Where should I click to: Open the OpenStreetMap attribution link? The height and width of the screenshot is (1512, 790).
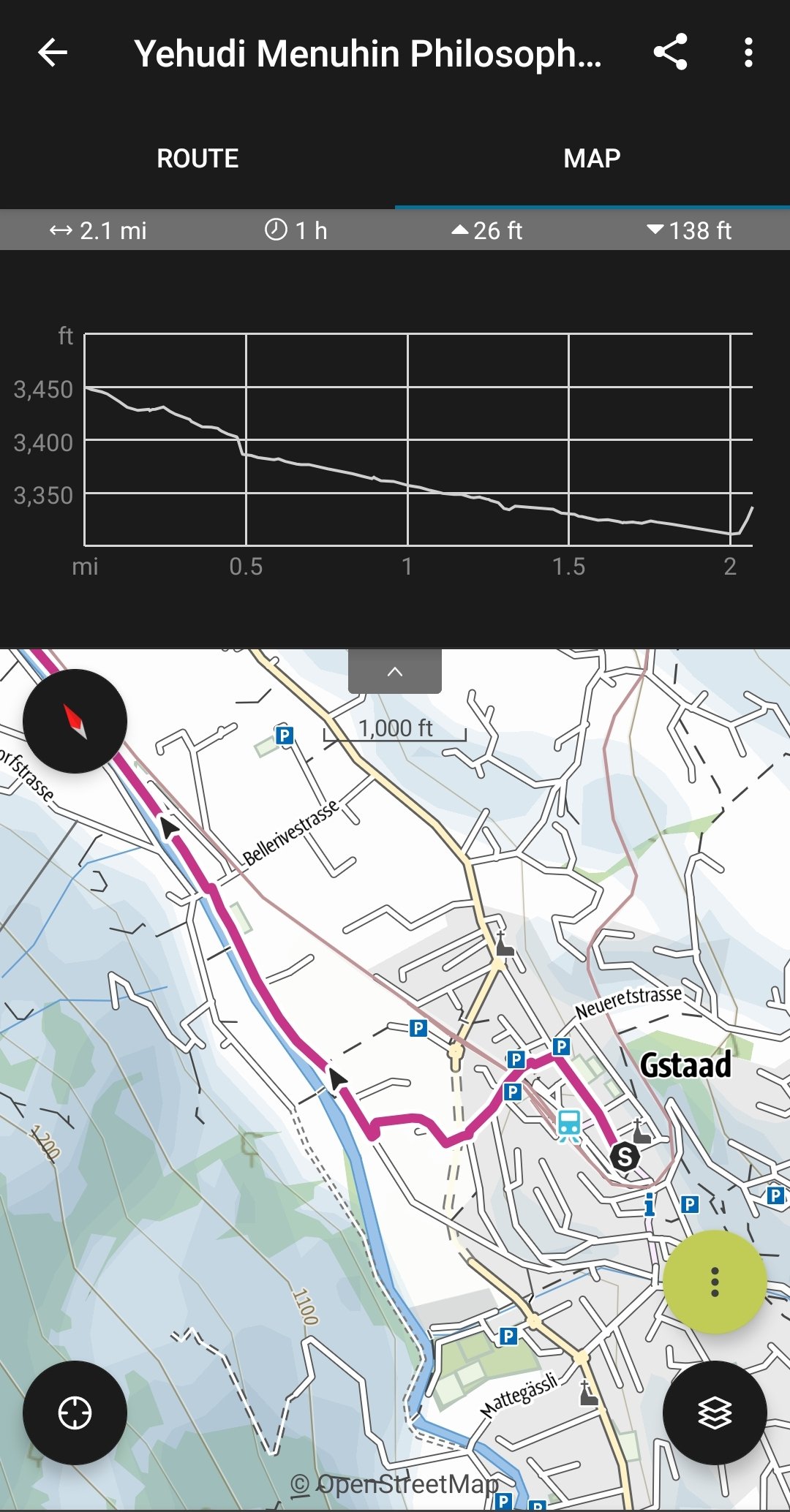pyautogui.click(x=395, y=1484)
